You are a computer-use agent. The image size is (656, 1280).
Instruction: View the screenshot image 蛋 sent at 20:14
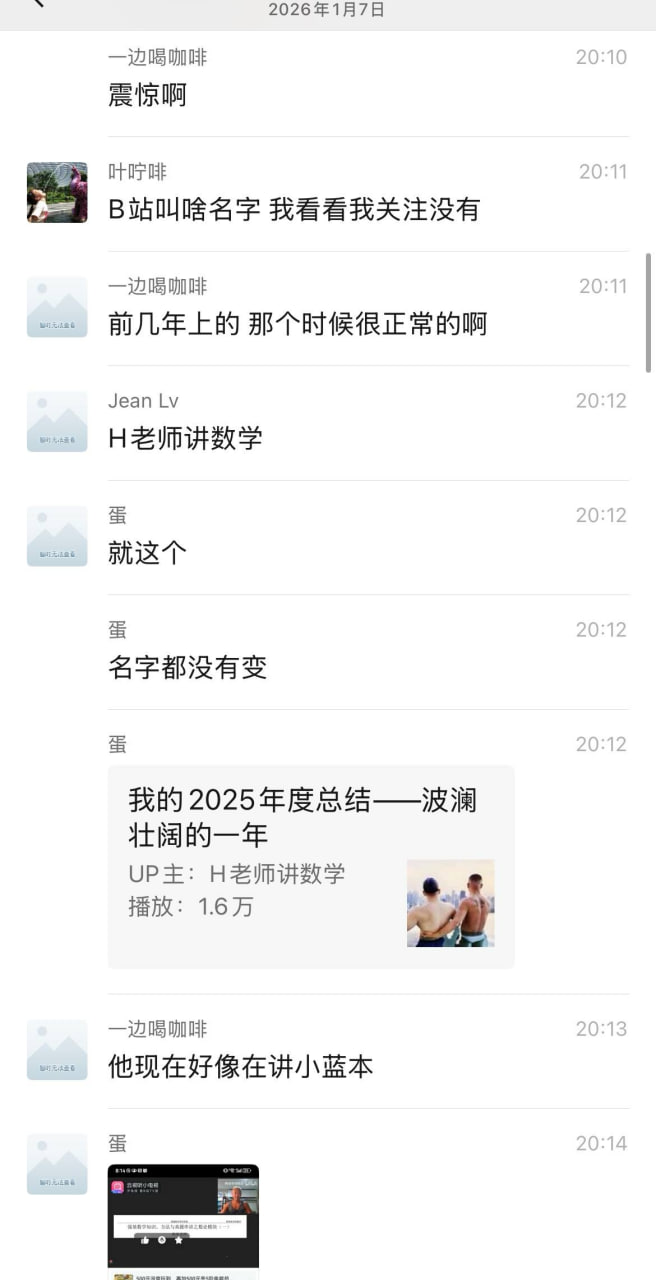point(183,1221)
